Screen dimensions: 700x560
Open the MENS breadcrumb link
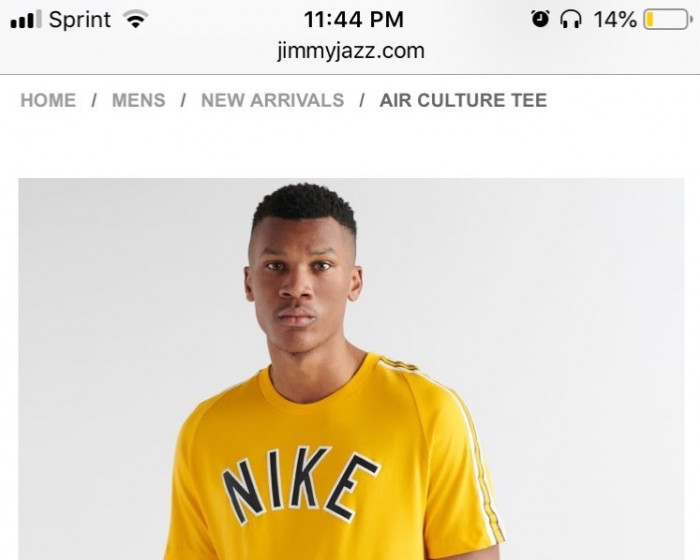point(138,100)
